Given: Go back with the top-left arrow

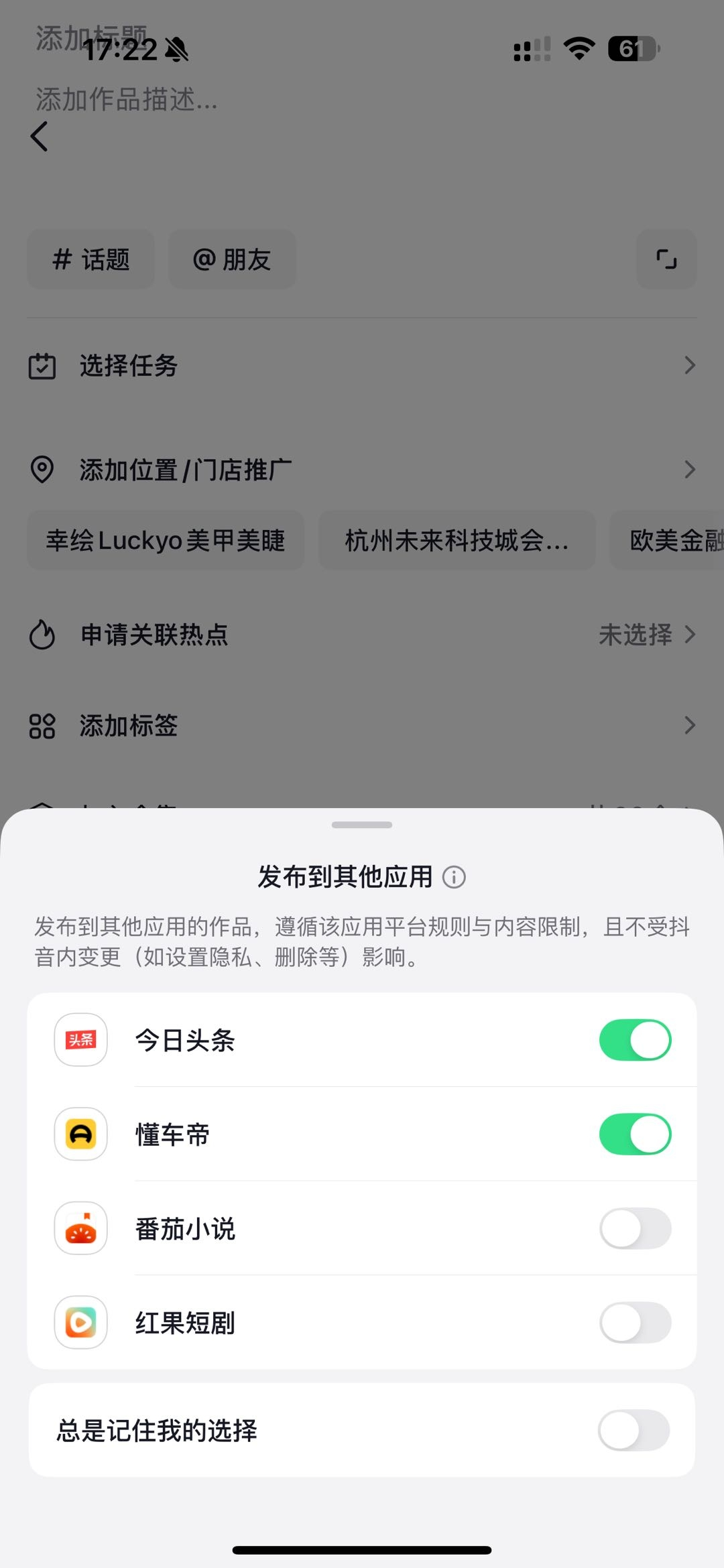Looking at the screenshot, I should 40,137.
